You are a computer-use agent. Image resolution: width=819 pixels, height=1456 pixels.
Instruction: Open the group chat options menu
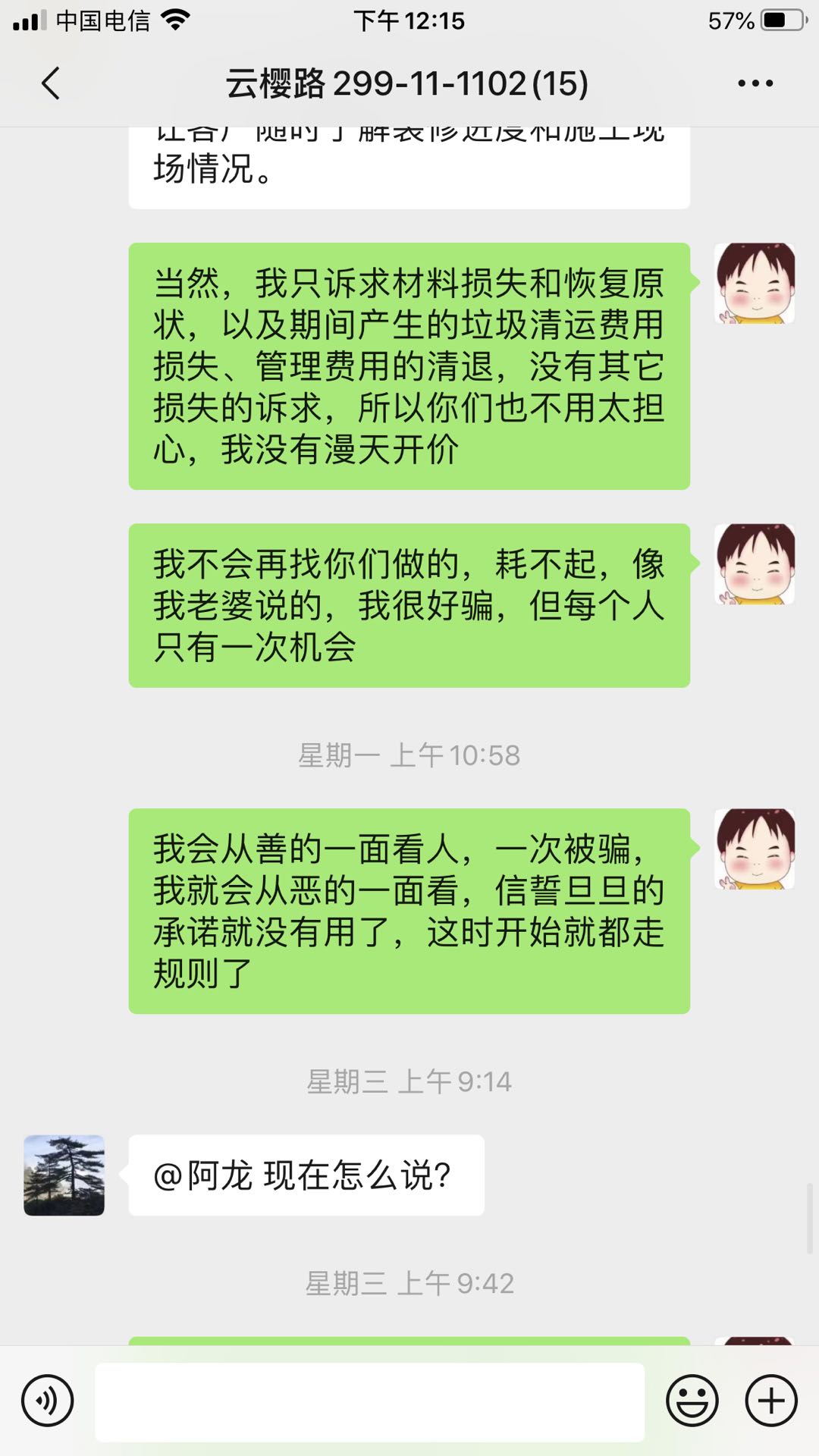[755, 83]
